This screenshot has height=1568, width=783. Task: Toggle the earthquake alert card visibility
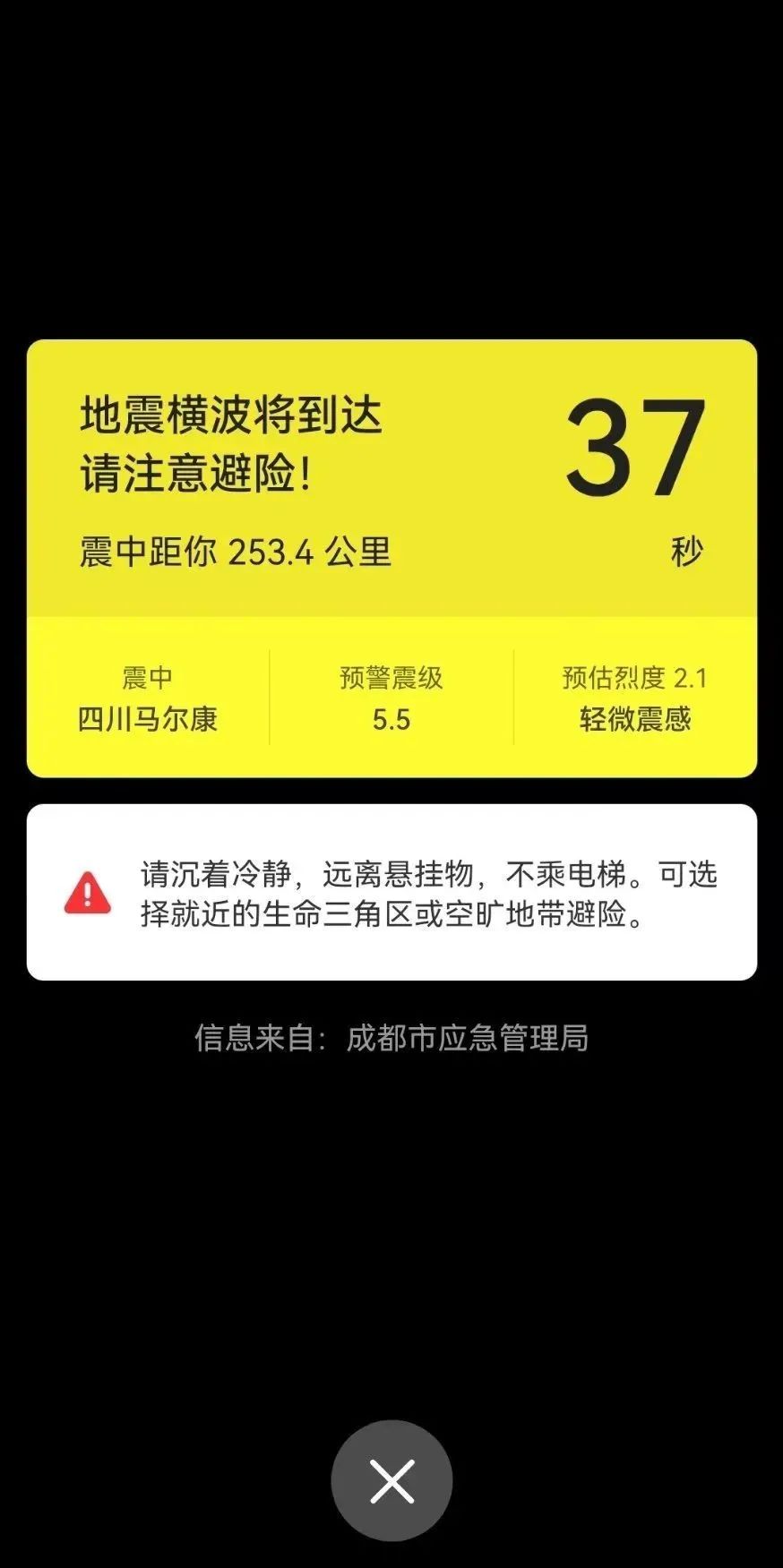coord(391,555)
